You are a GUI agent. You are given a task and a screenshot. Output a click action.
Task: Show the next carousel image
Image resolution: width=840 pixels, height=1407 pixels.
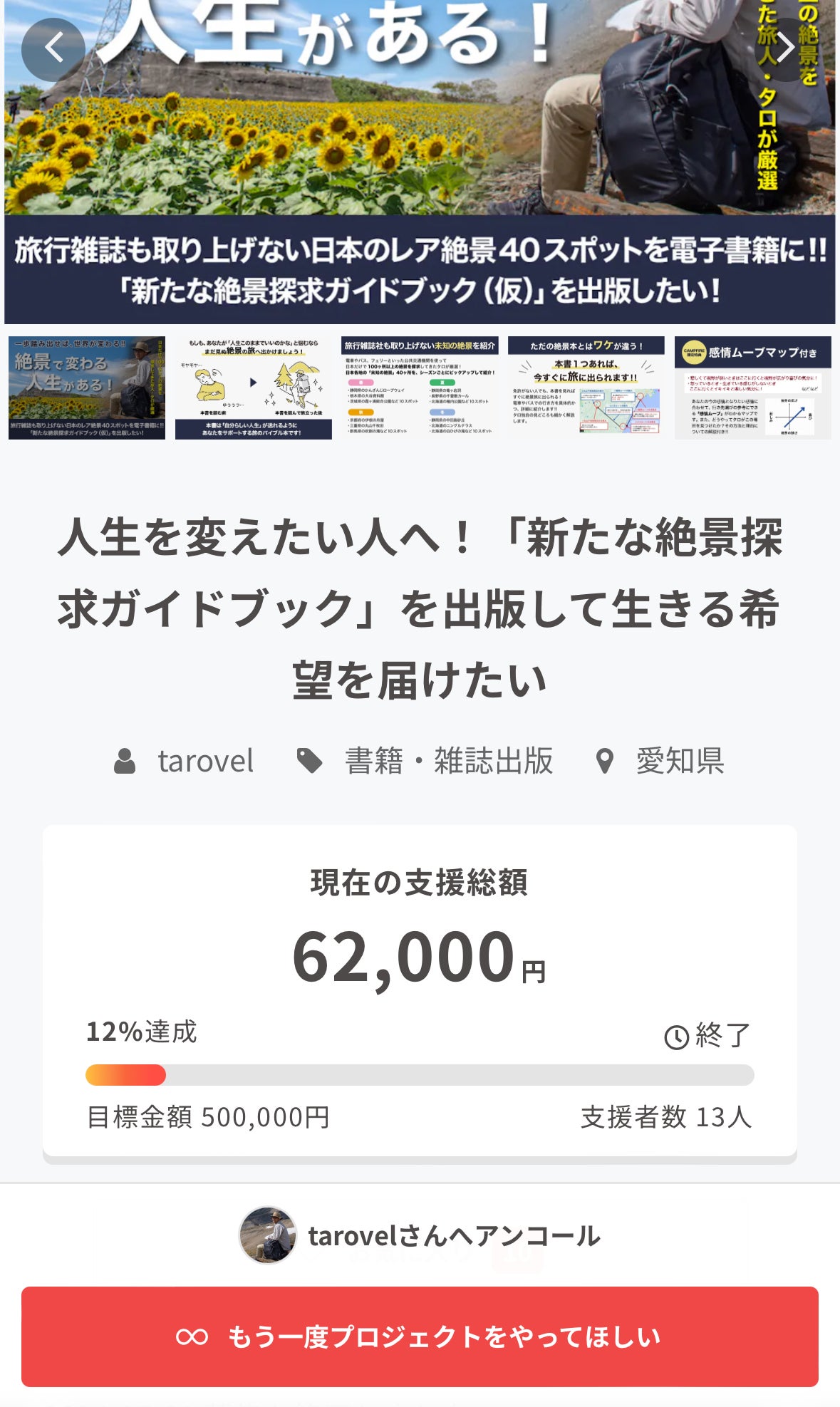[x=785, y=49]
